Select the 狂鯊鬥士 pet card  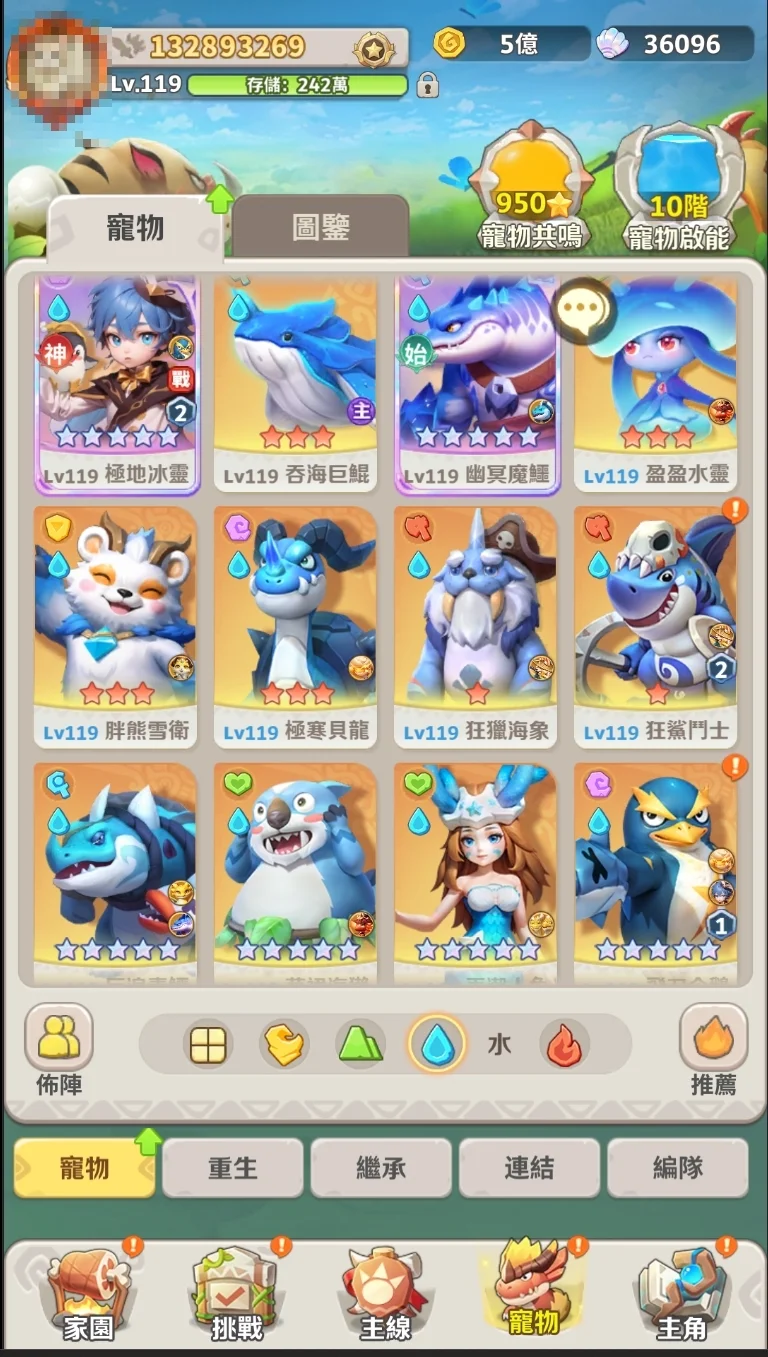(x=656, y=627)
